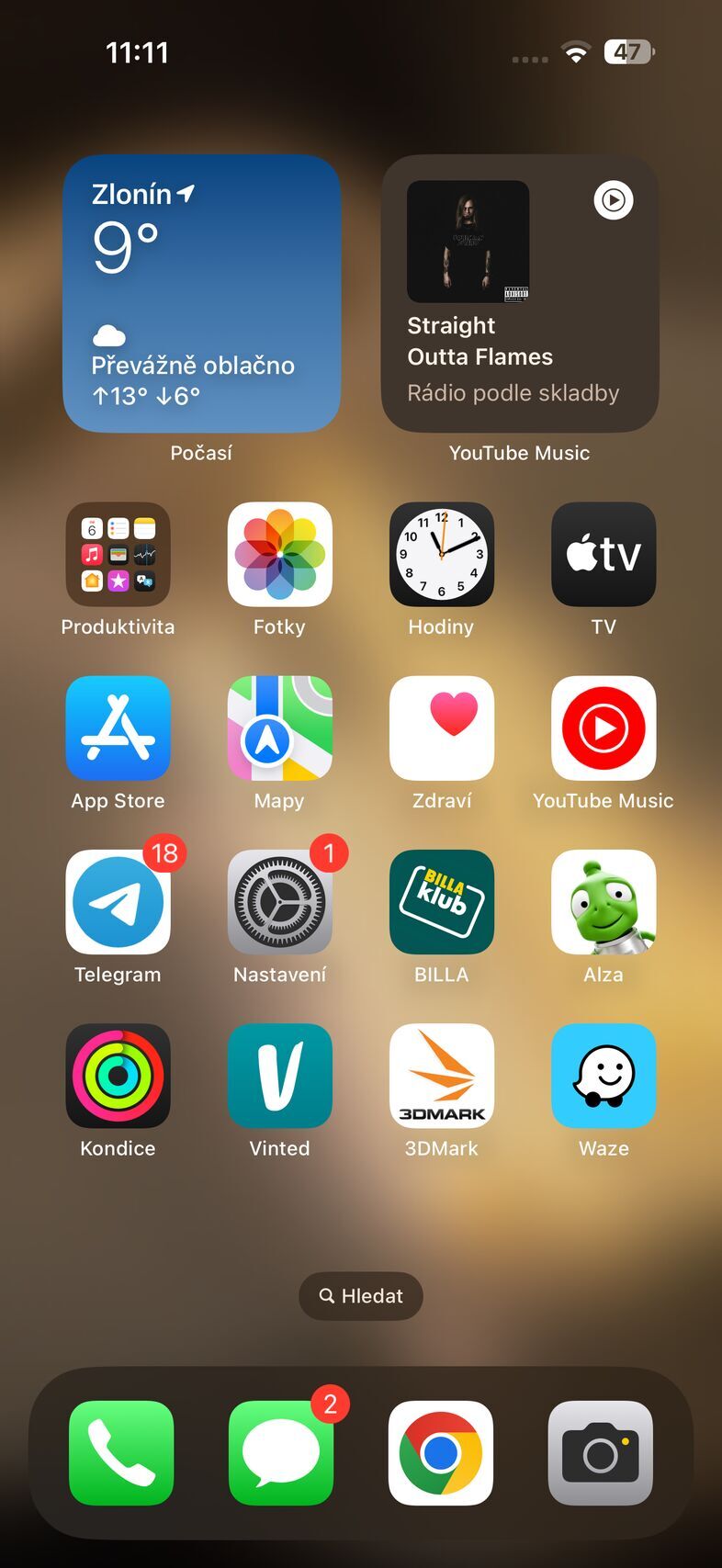Open the Telegram app
This screenshot has height=1568, width=722.
(x=118, y=902)
